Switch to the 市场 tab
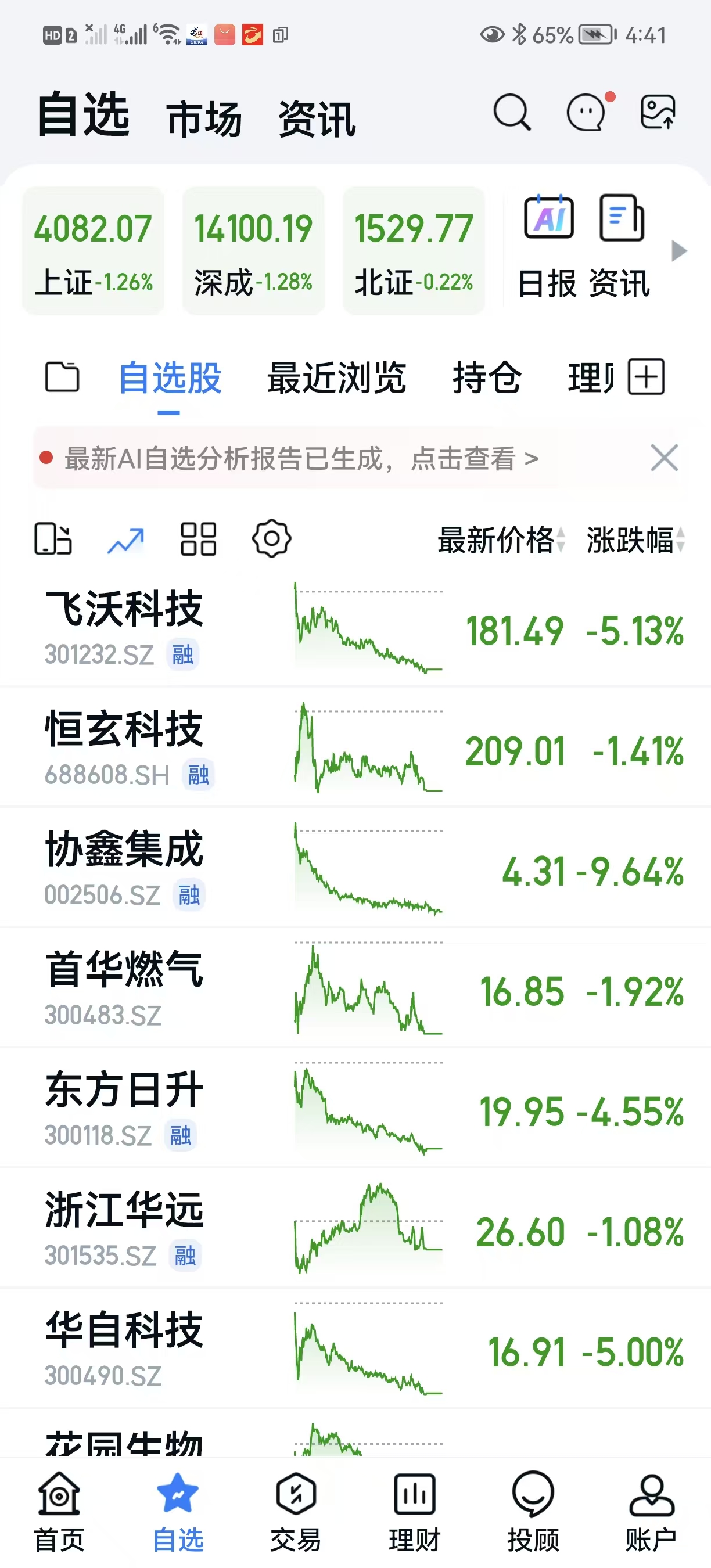Viewport: 711px width, 1568px height. click(204, 118)
